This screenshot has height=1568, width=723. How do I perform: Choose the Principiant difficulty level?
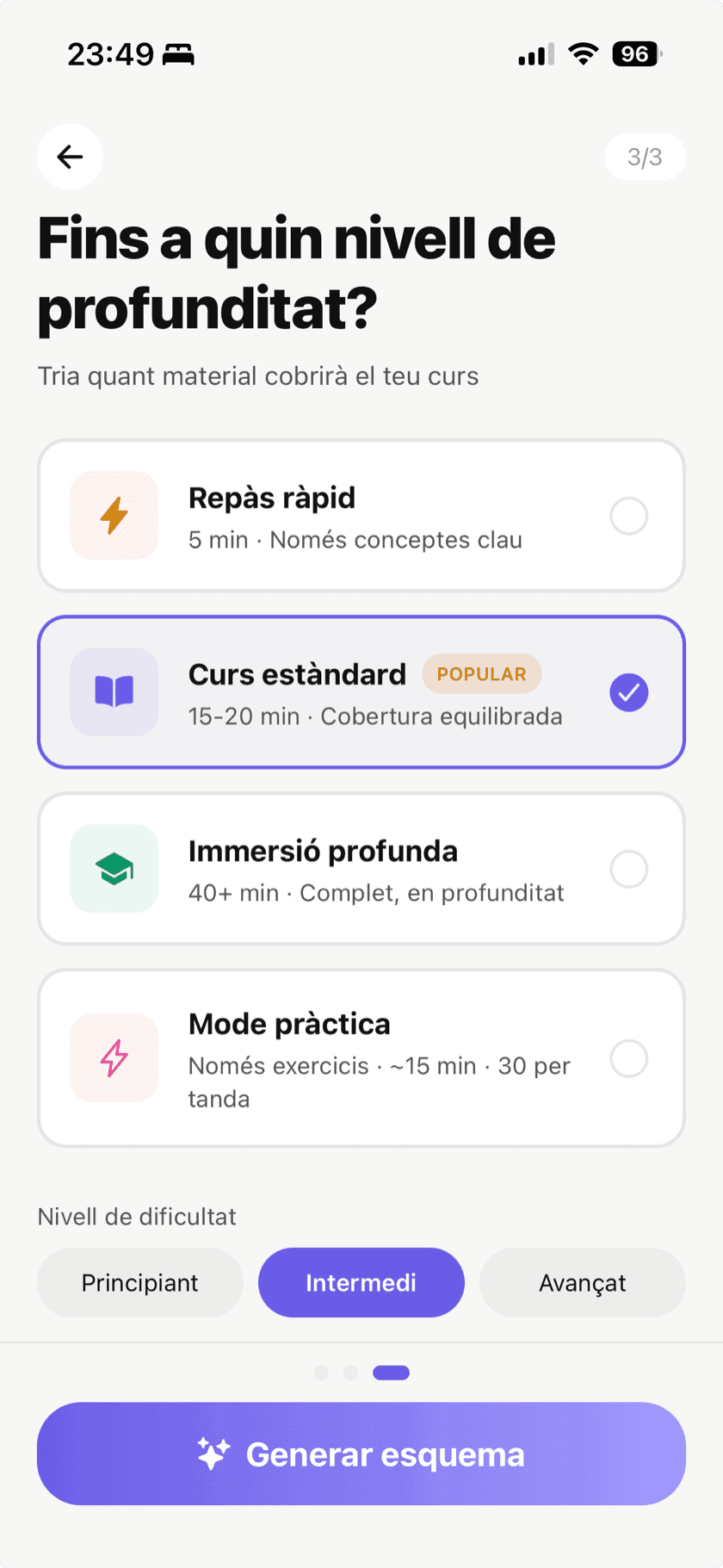click(139, 1282)
